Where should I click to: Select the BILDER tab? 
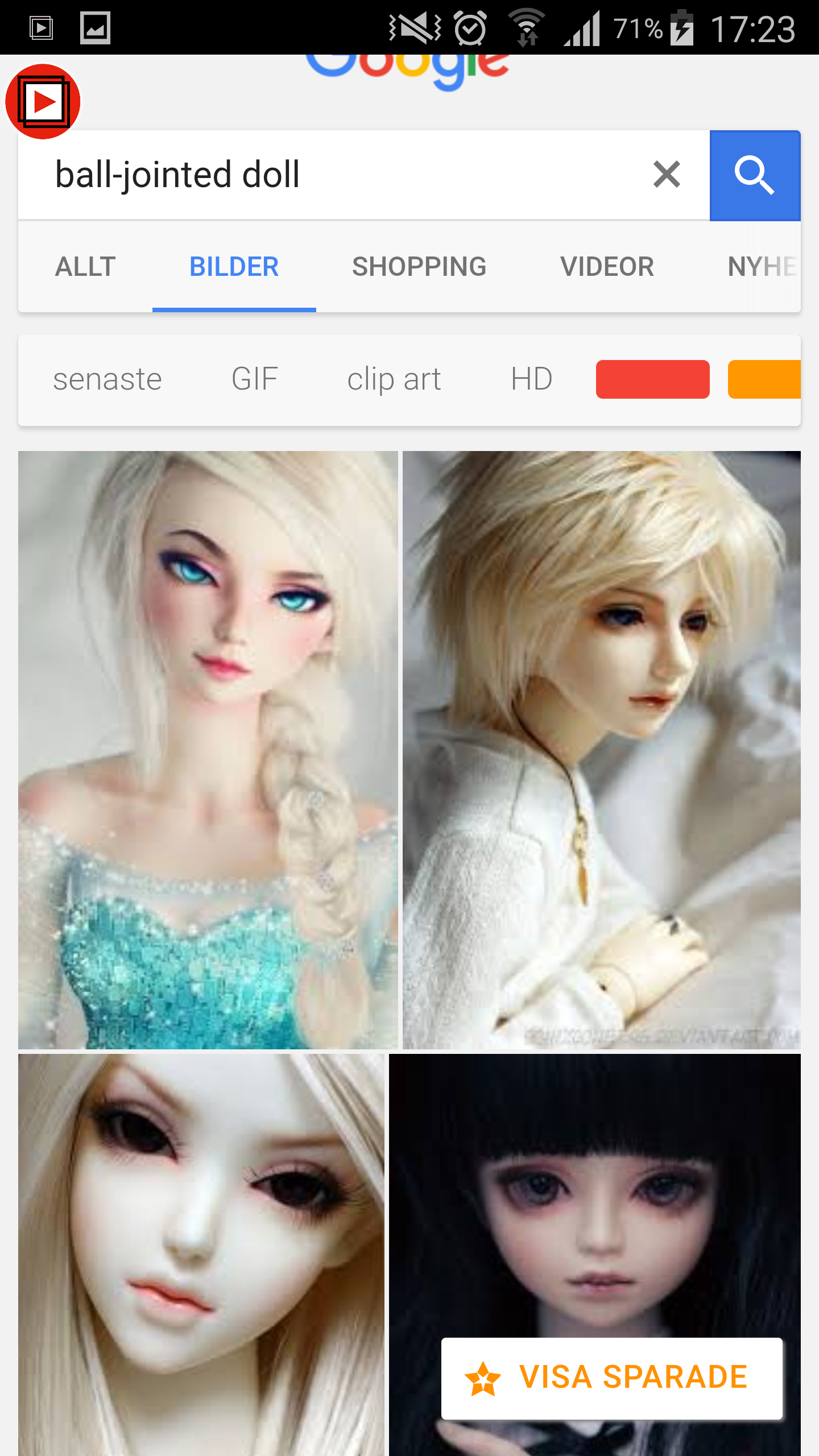click(234, 267)
